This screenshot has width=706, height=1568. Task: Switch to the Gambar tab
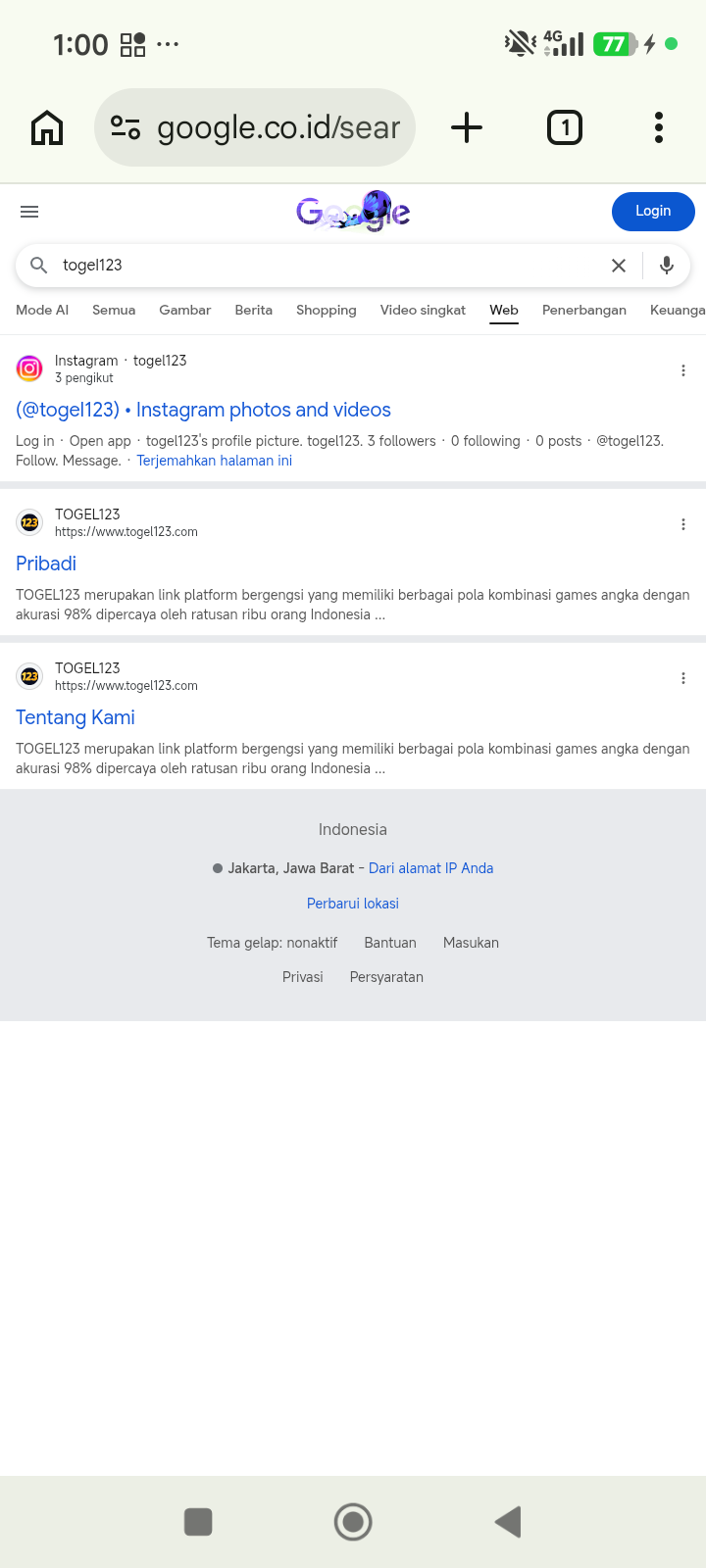[185, 310]
